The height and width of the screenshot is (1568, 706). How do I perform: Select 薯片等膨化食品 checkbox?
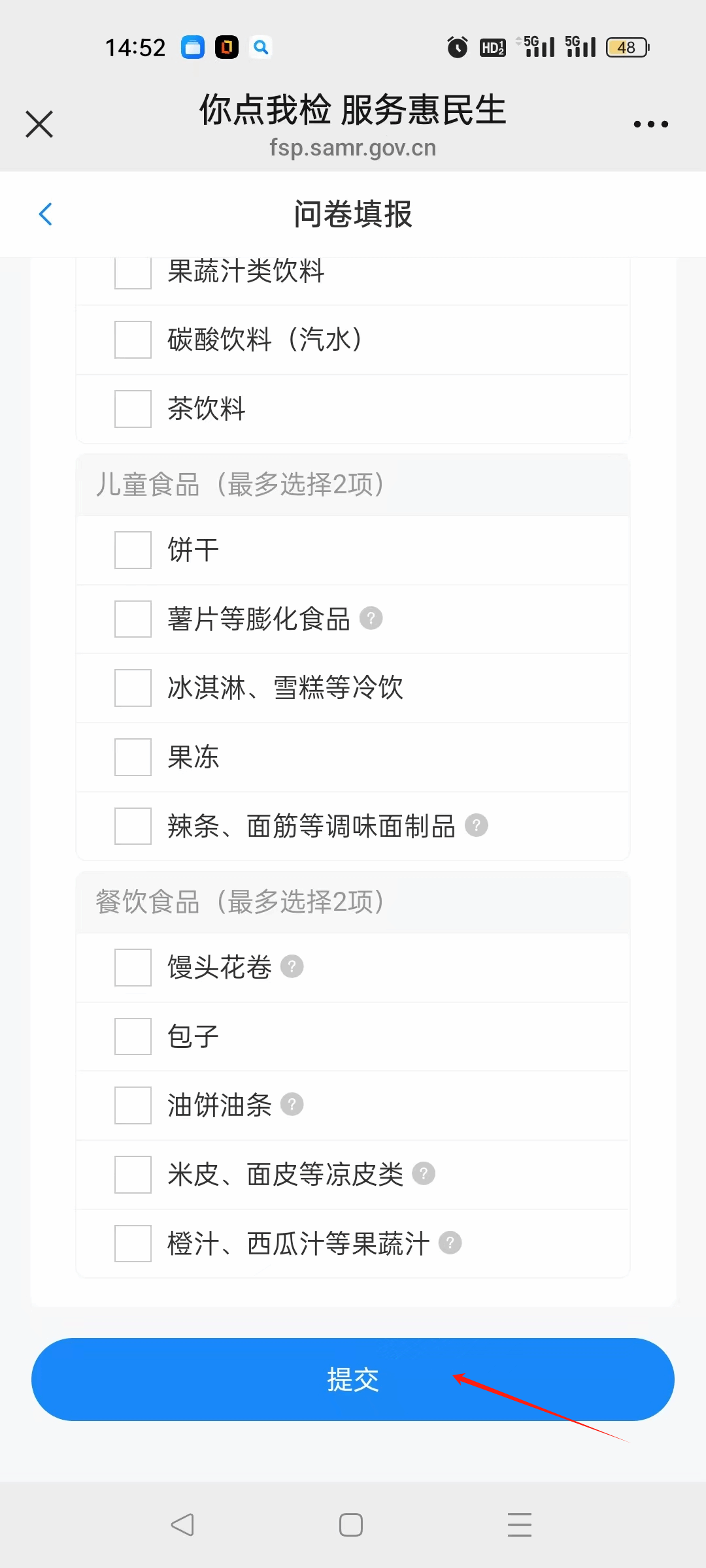tap(133, 619)
